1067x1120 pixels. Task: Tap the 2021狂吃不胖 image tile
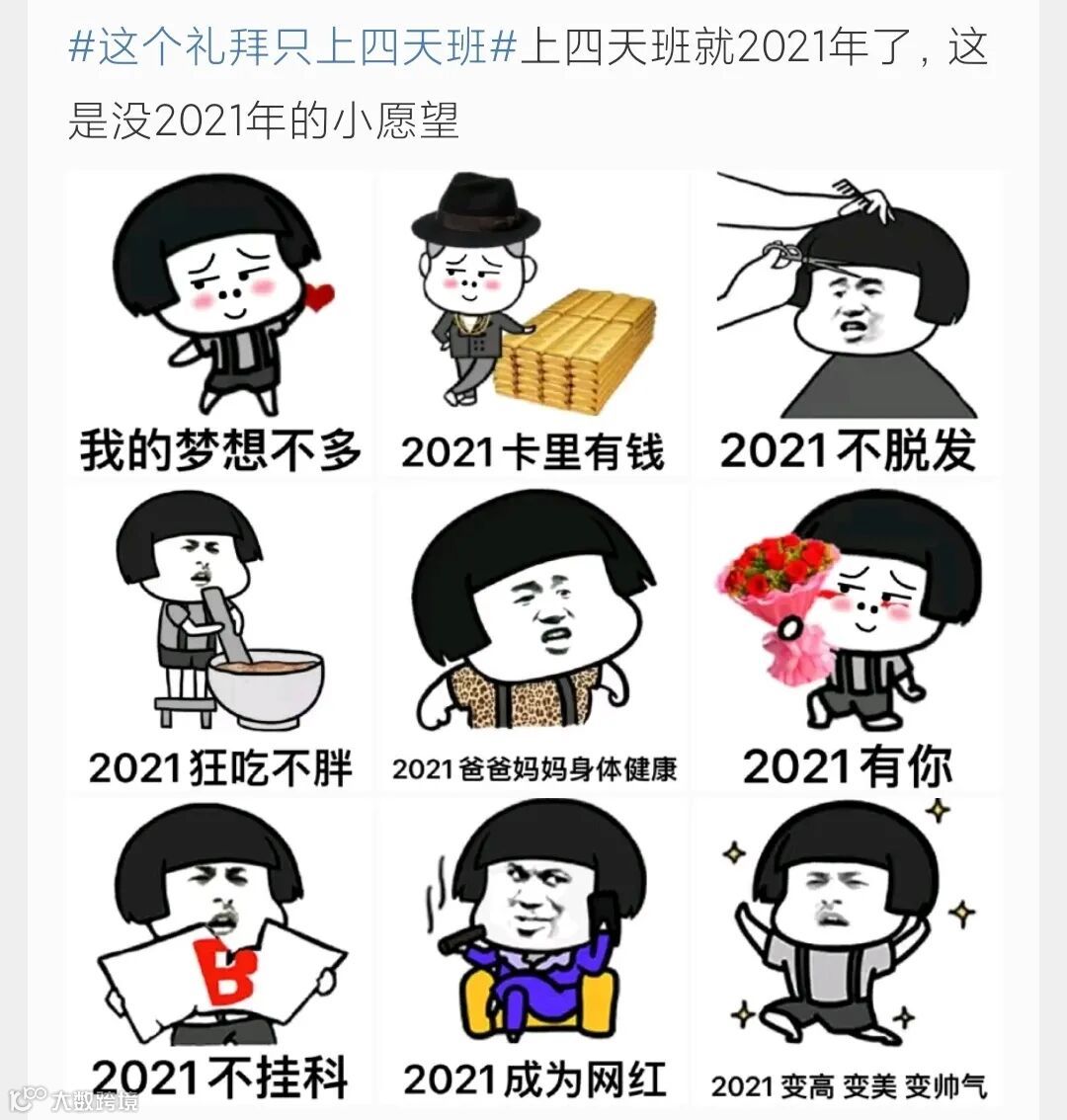pos(219,639)
